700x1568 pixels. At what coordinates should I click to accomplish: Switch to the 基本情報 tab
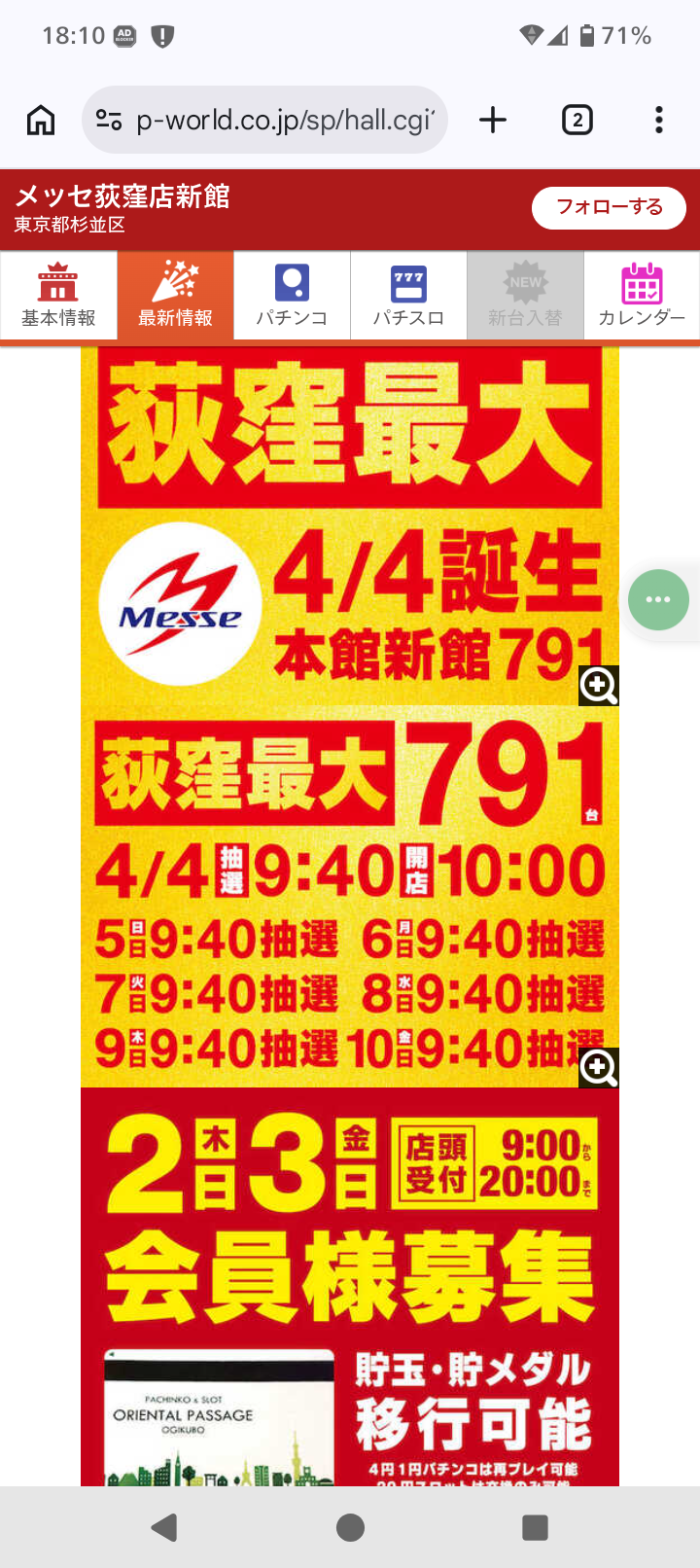[x=59, y=296]
